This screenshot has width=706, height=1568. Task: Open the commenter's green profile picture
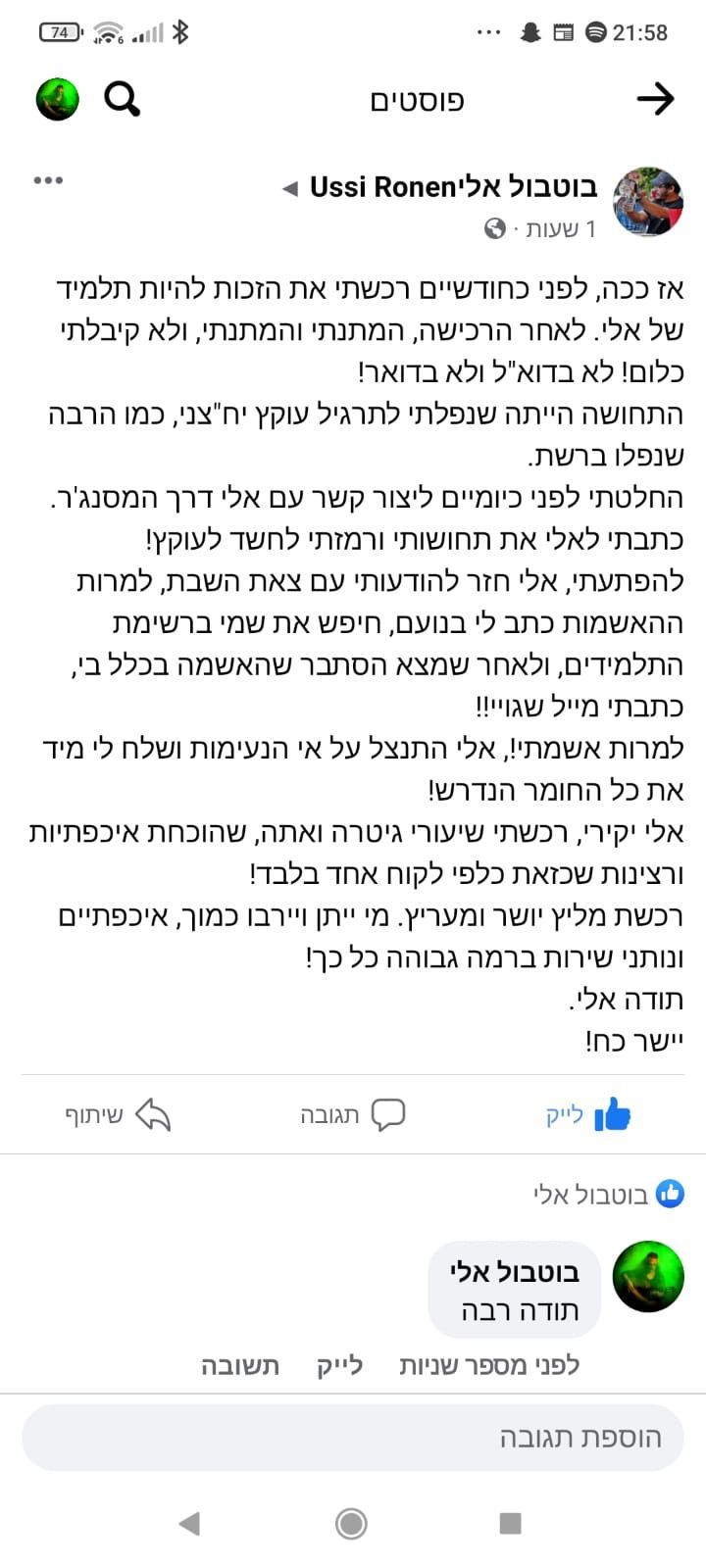647,1276
